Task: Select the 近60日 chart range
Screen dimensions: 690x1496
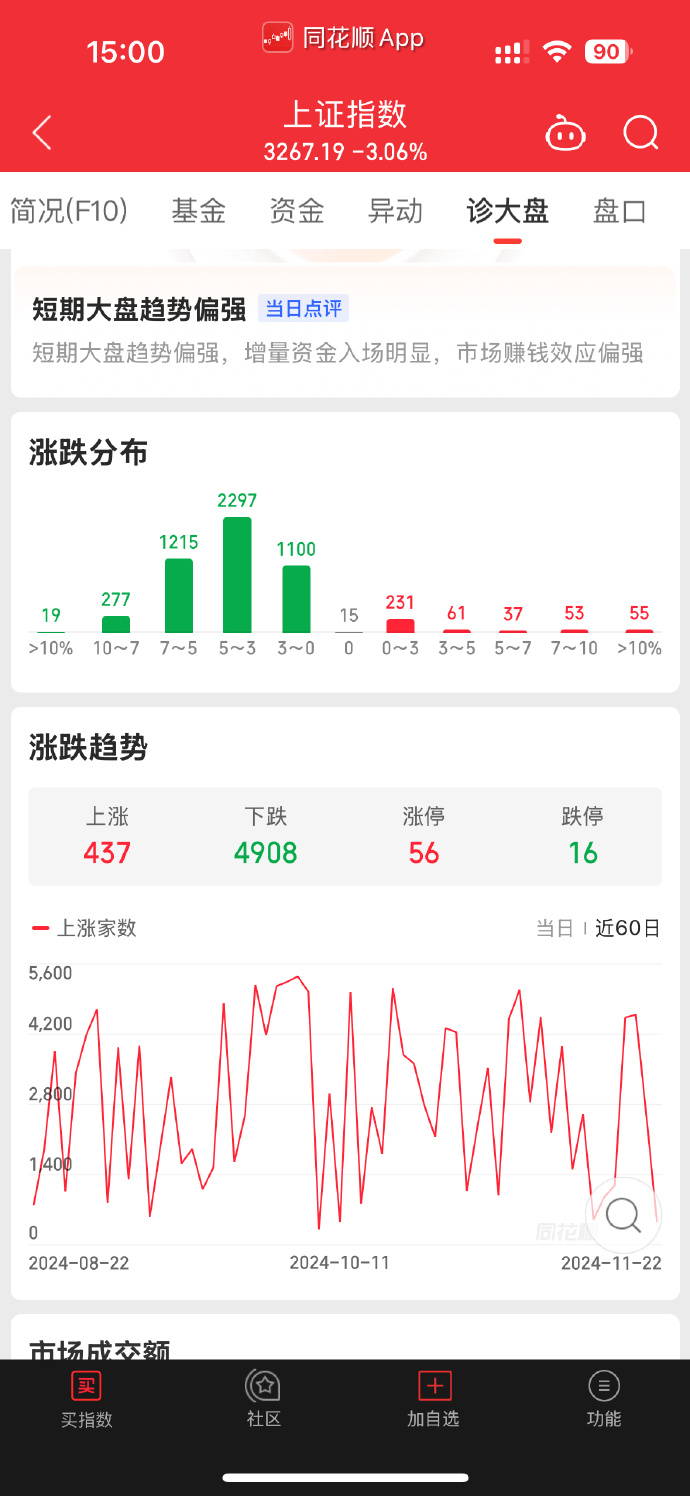Action: 628,928
